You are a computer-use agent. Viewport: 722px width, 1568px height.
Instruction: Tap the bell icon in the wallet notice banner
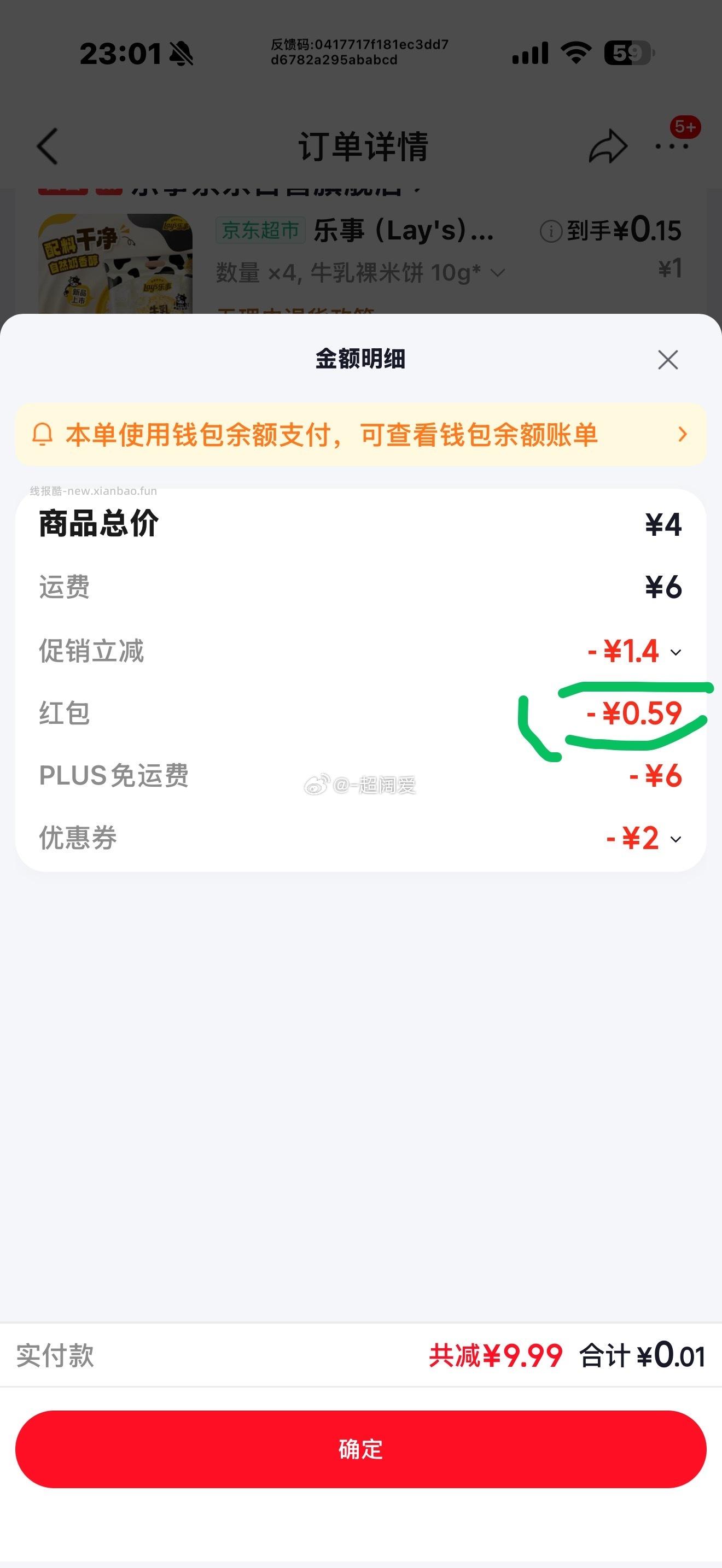pyautogui.click(x=42, y=434)
